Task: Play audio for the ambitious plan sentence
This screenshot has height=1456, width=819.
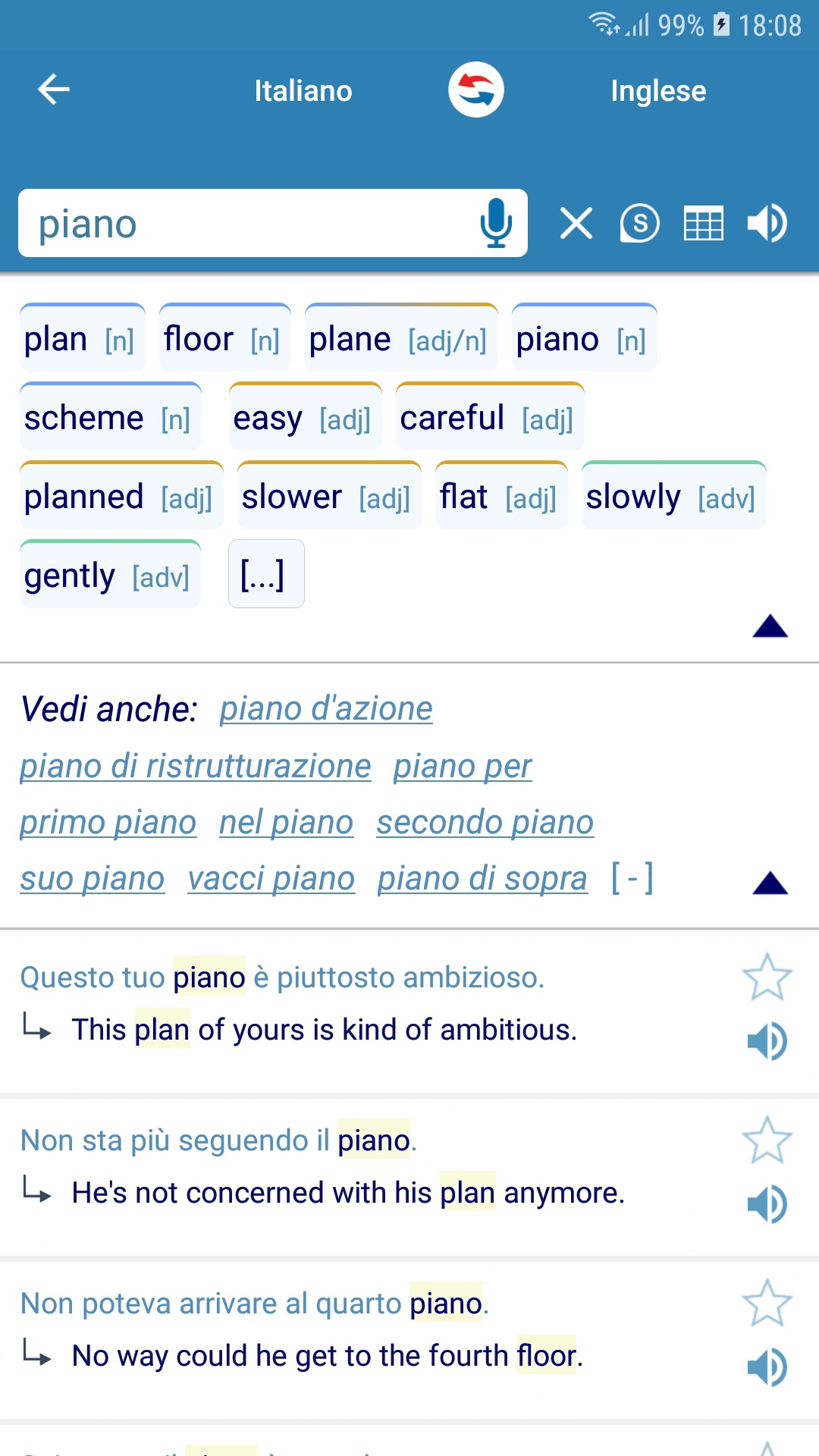Action: click(x=767, y=1040)
